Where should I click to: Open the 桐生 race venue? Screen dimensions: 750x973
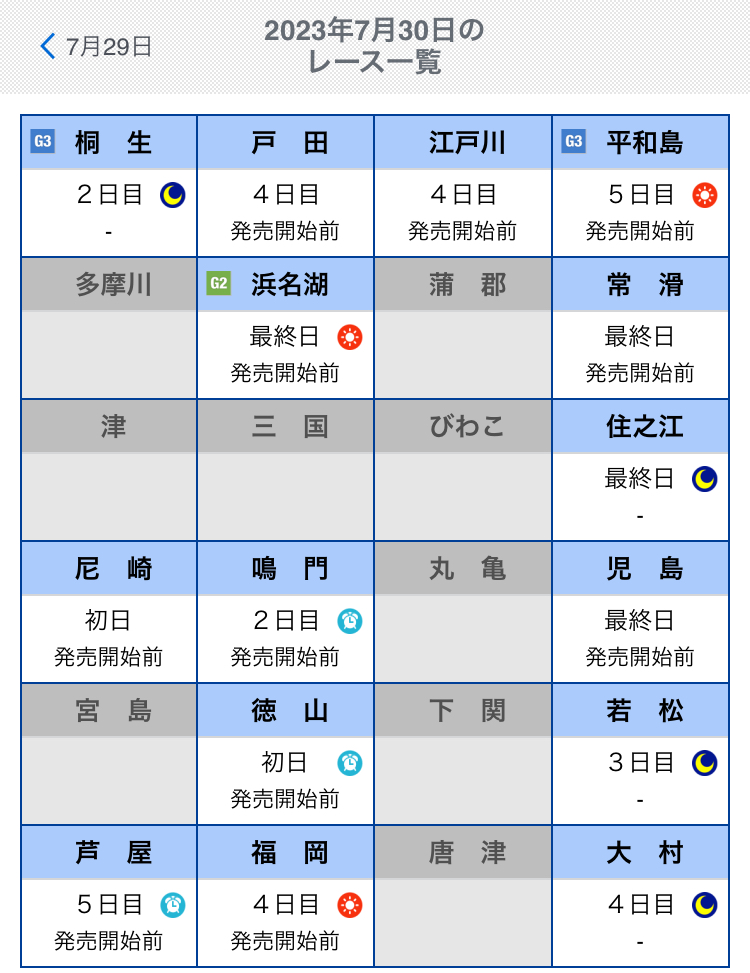tap(109, 186)
